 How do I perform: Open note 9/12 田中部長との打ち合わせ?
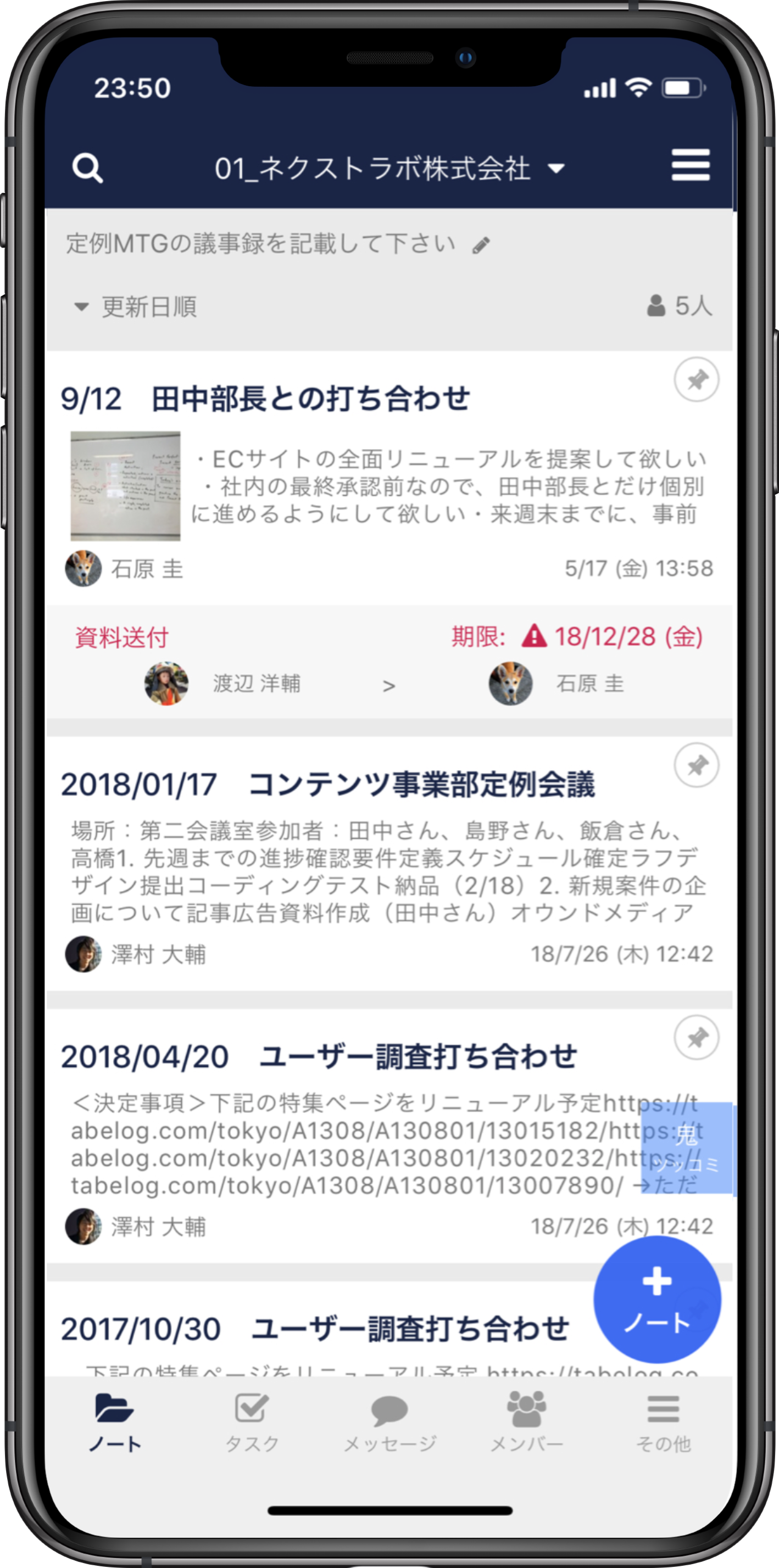(265, 399)
